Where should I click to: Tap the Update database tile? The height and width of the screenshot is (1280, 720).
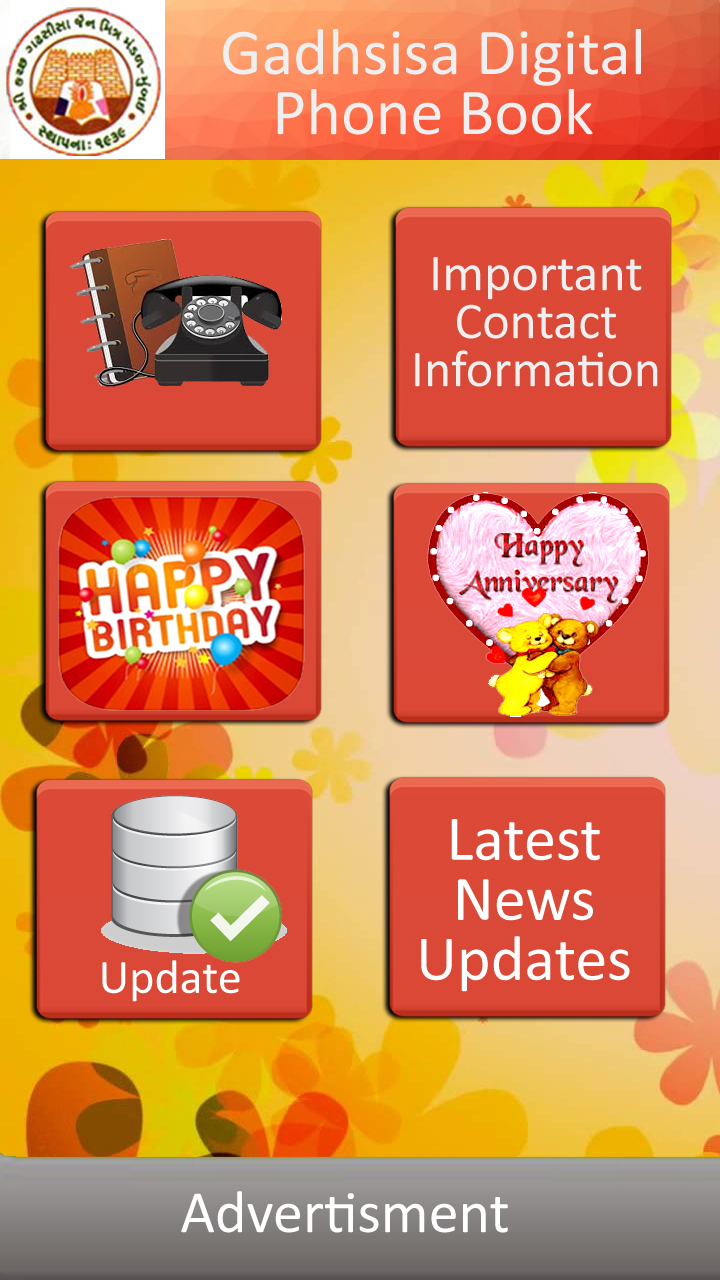174,899
